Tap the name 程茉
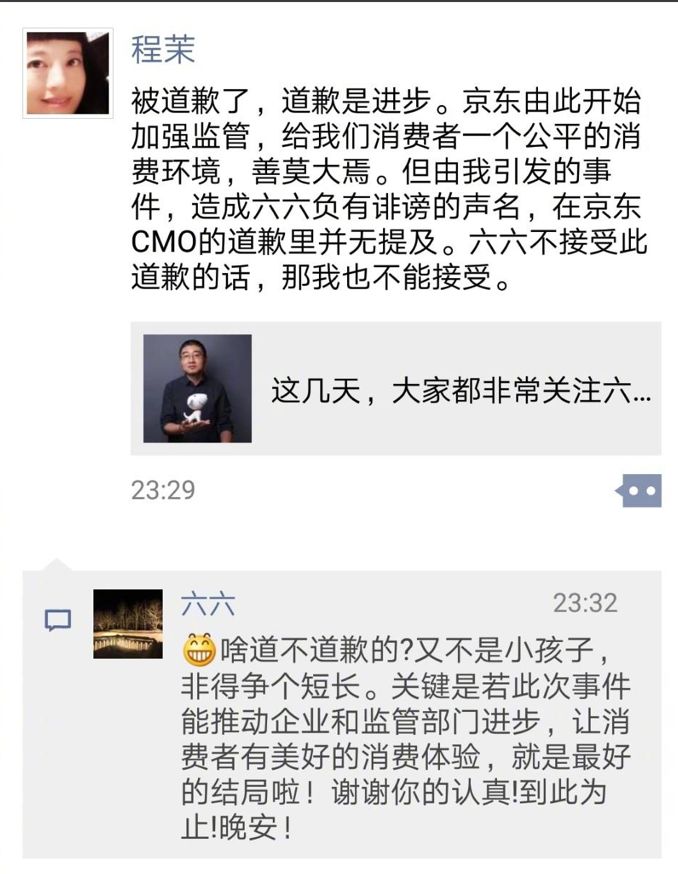Viewport: 678px width, 874px height. (164, 48)
